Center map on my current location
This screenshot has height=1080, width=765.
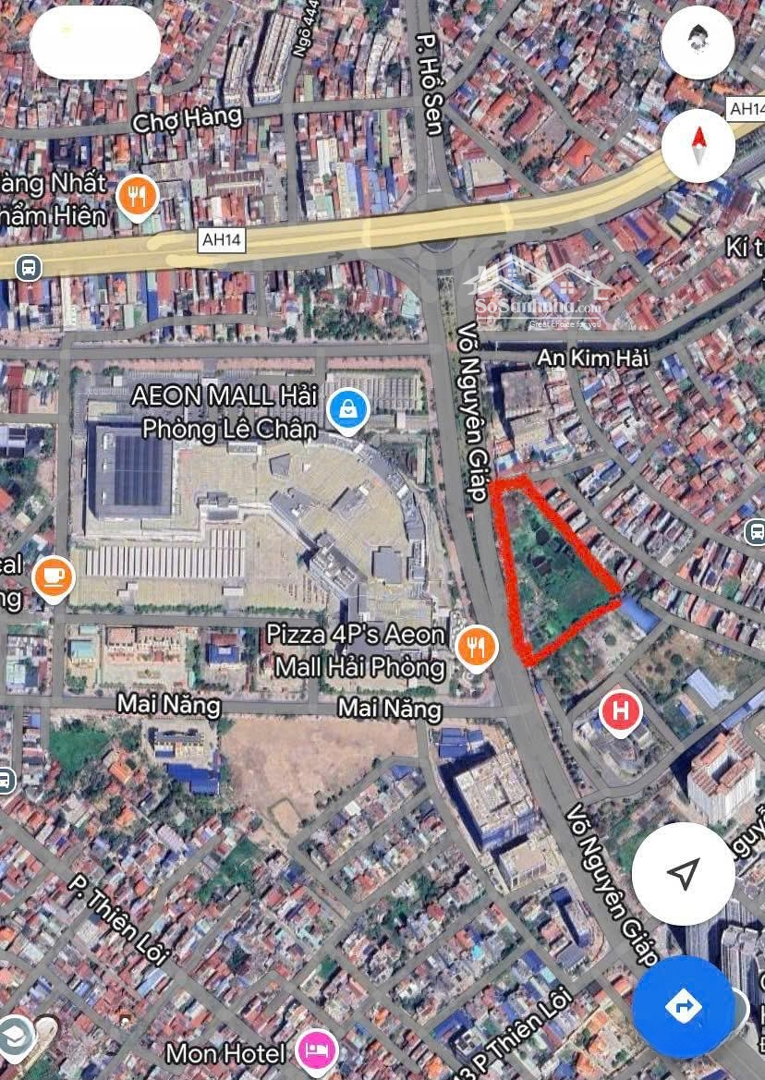pos(683,874)
